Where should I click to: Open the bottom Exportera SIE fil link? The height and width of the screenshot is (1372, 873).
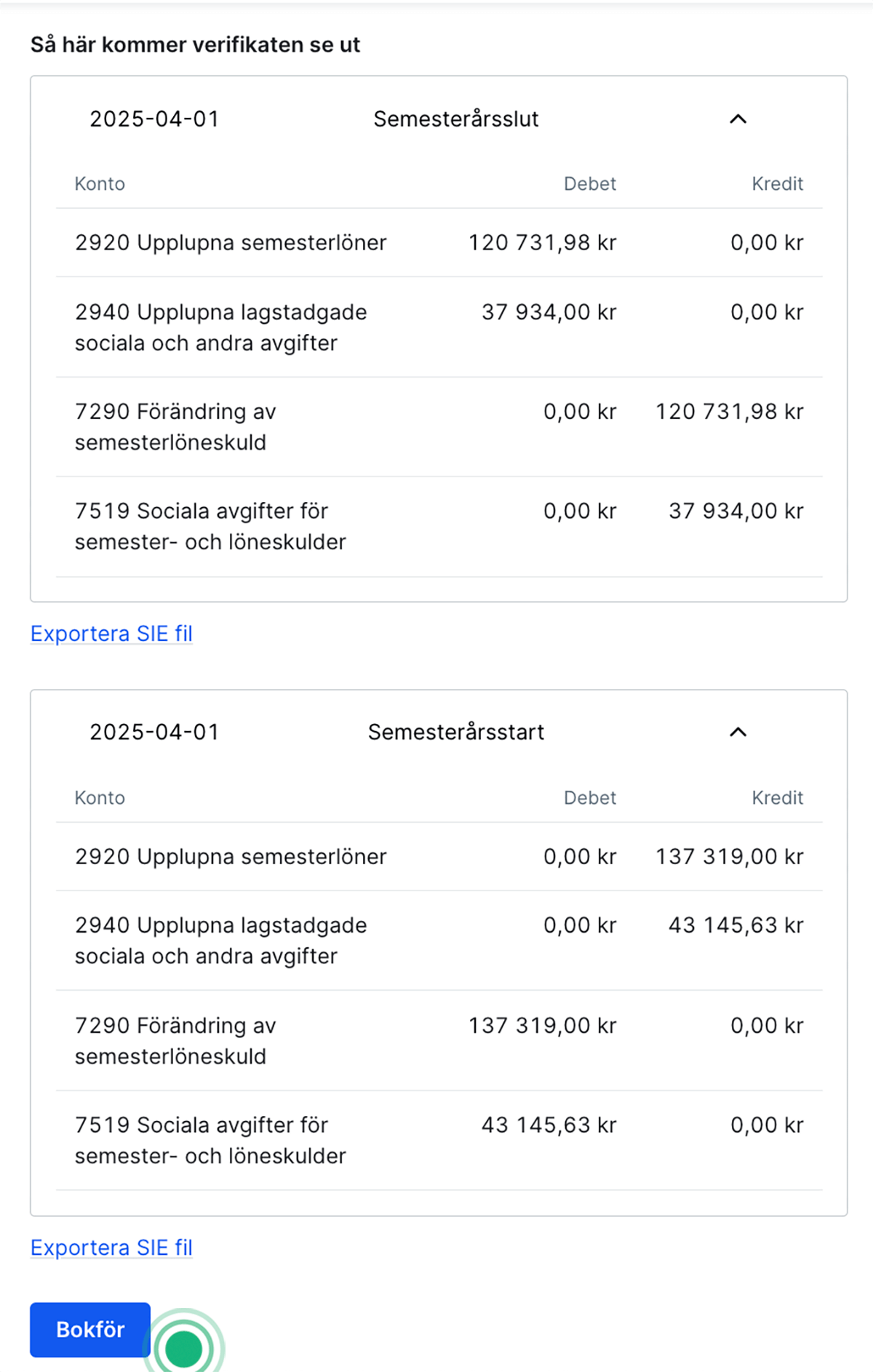tap(111, 1247)
